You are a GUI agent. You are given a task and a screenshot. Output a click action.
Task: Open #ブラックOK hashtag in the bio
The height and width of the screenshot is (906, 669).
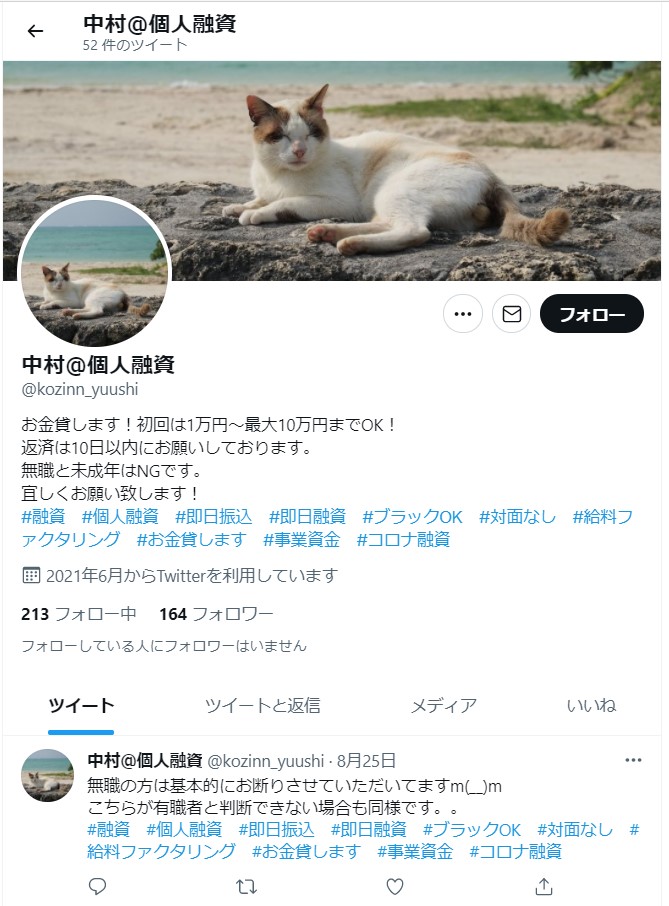pyautogui.click(x=412, y=516)
